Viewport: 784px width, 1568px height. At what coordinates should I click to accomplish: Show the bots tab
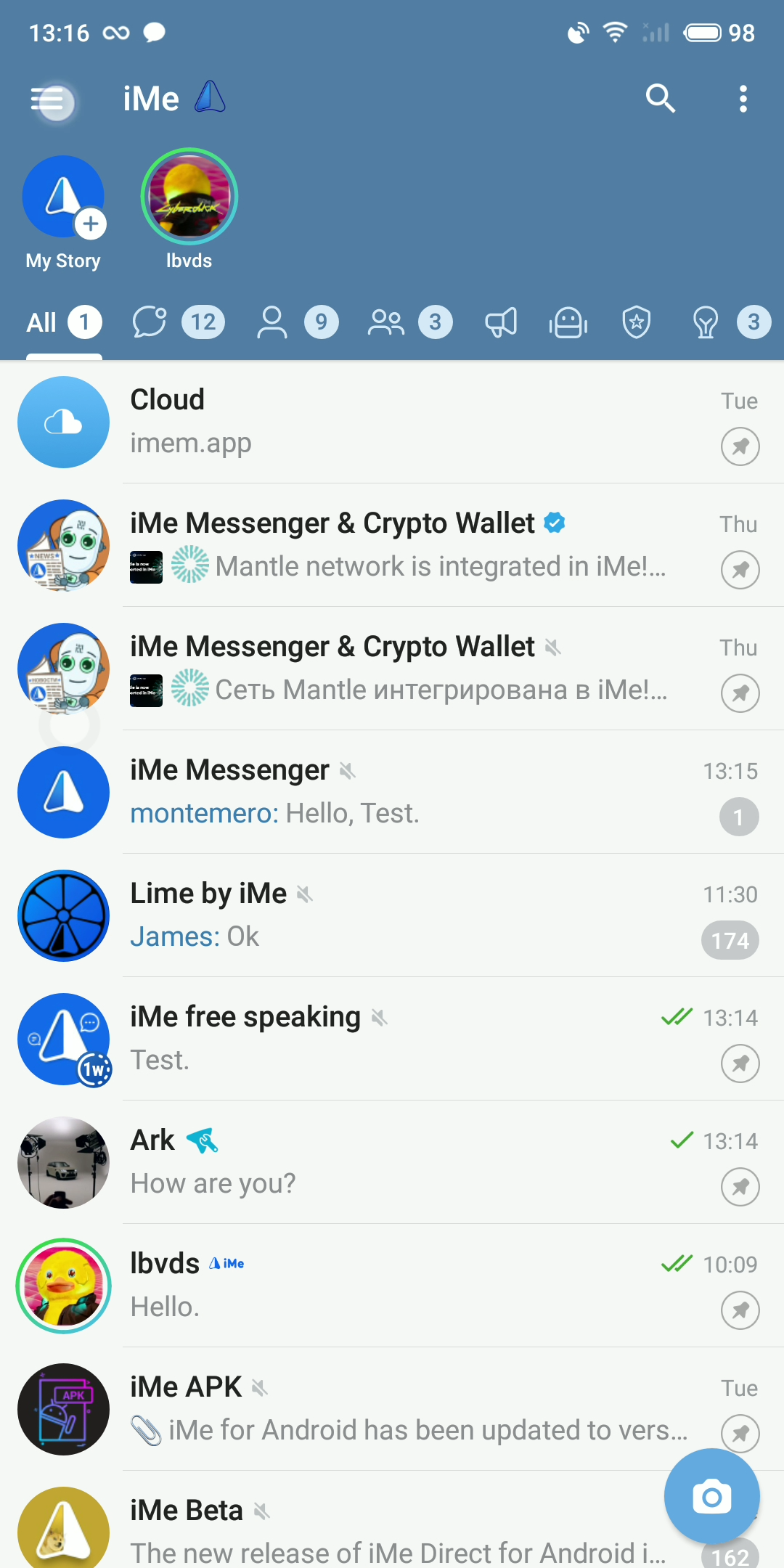coord(568,322)
